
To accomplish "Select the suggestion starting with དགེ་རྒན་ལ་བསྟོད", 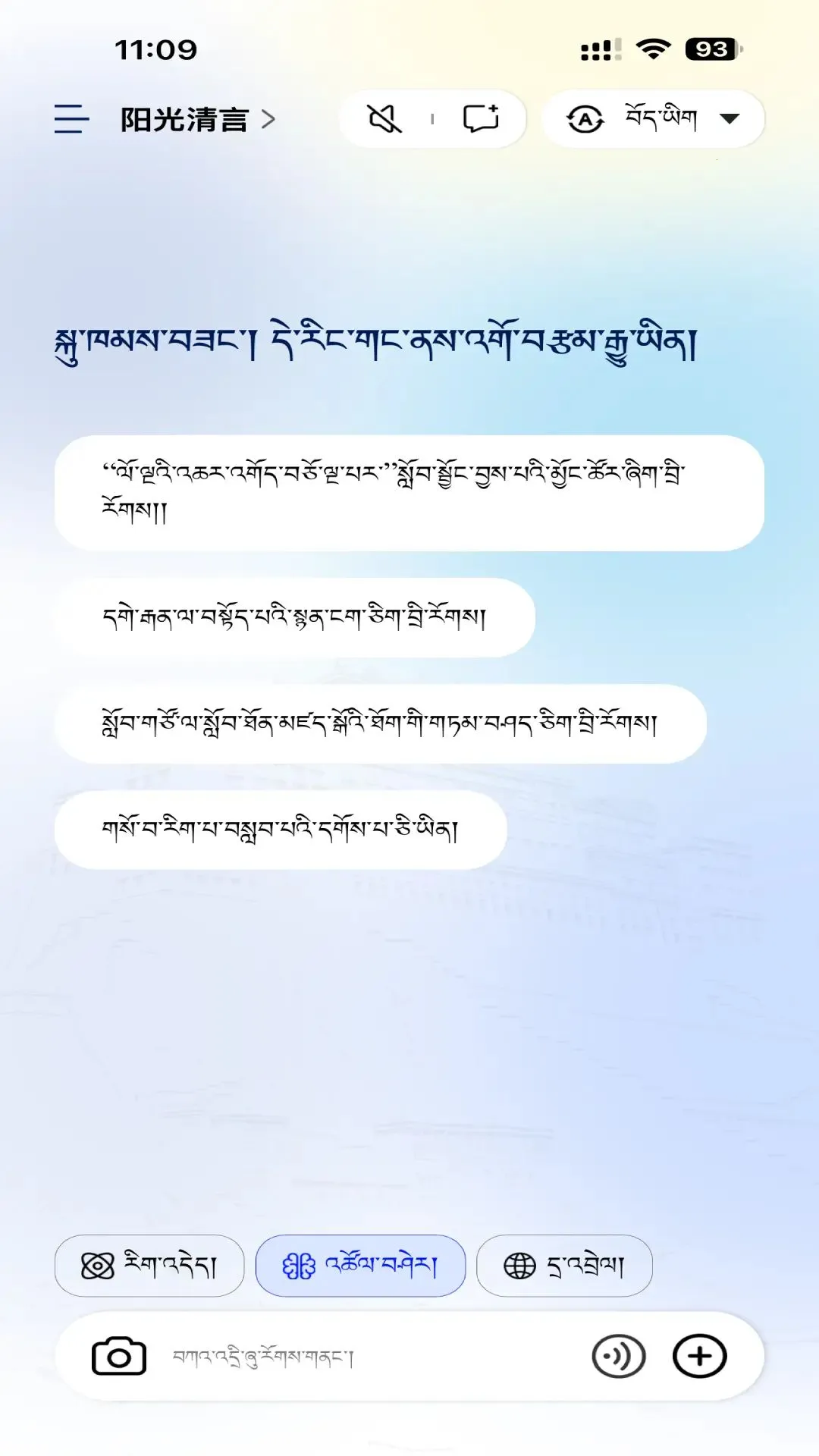I will point(295,617).
